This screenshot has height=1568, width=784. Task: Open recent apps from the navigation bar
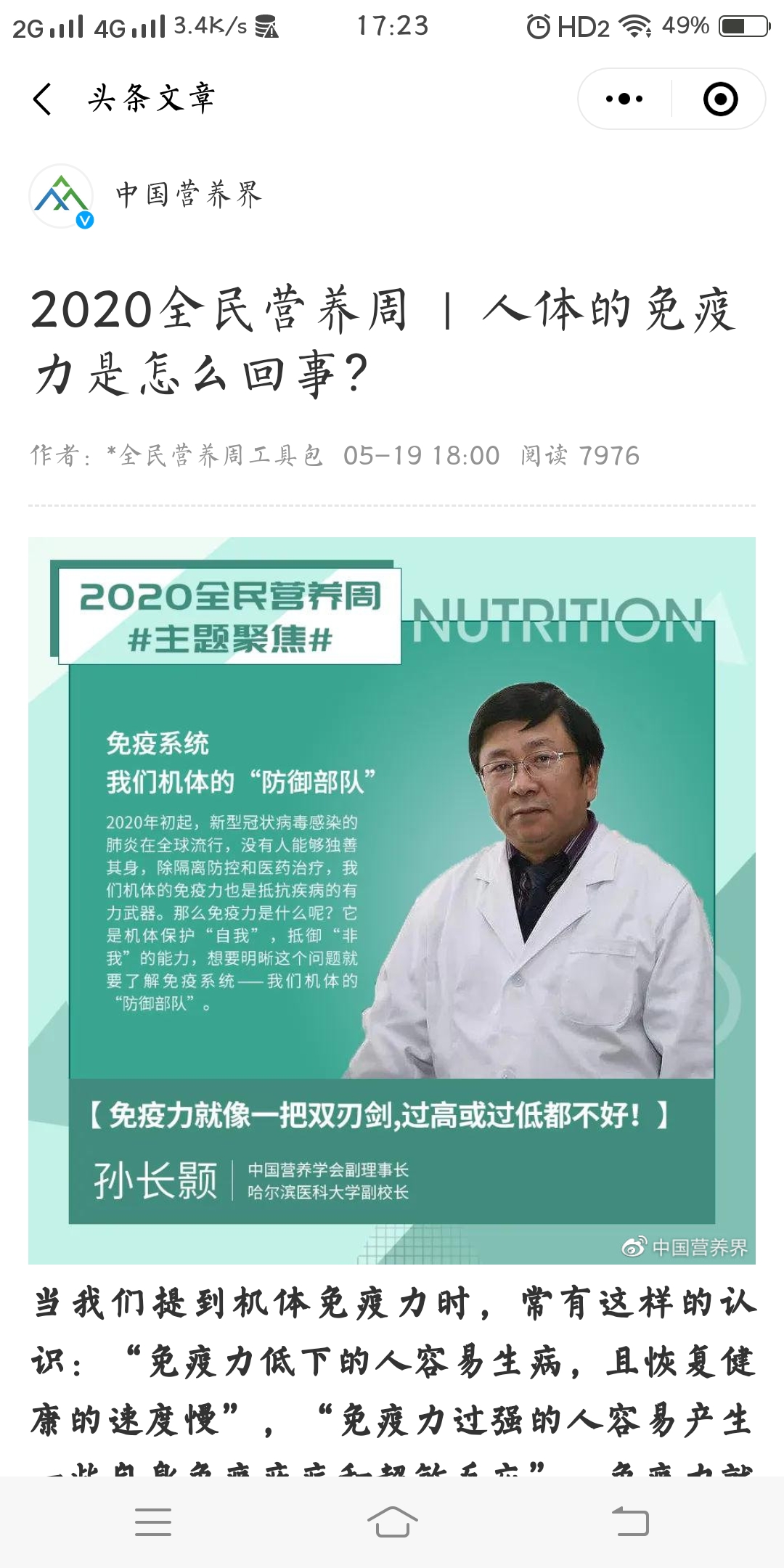tap(153, 1522)
